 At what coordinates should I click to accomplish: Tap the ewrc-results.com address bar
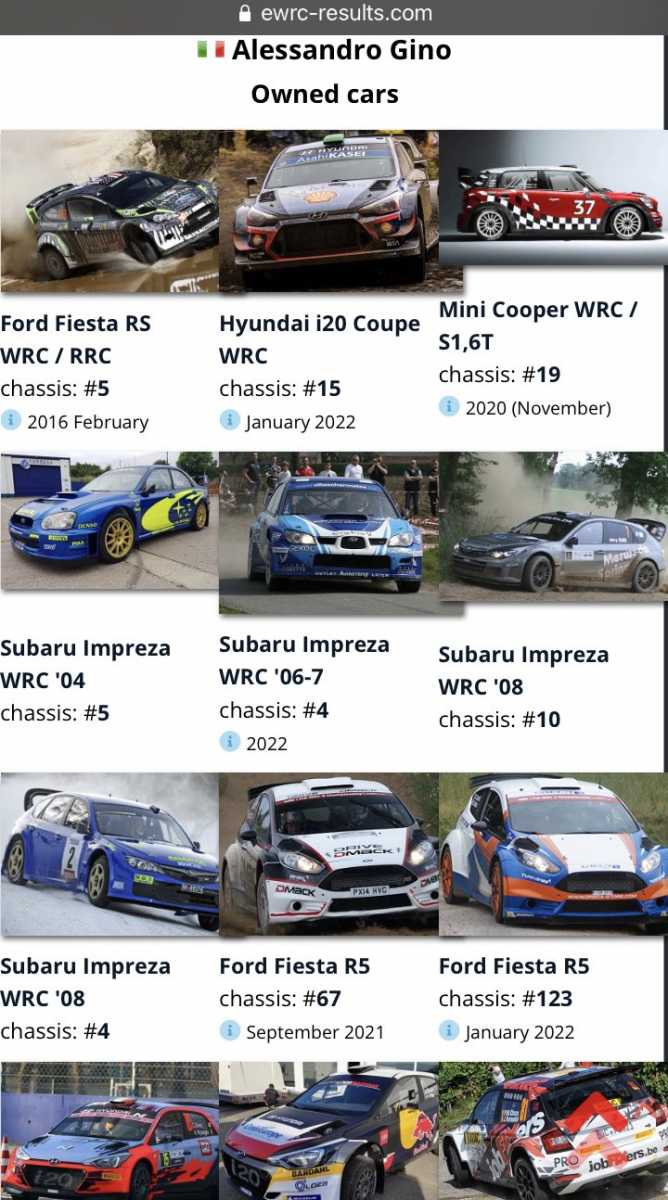334,14
